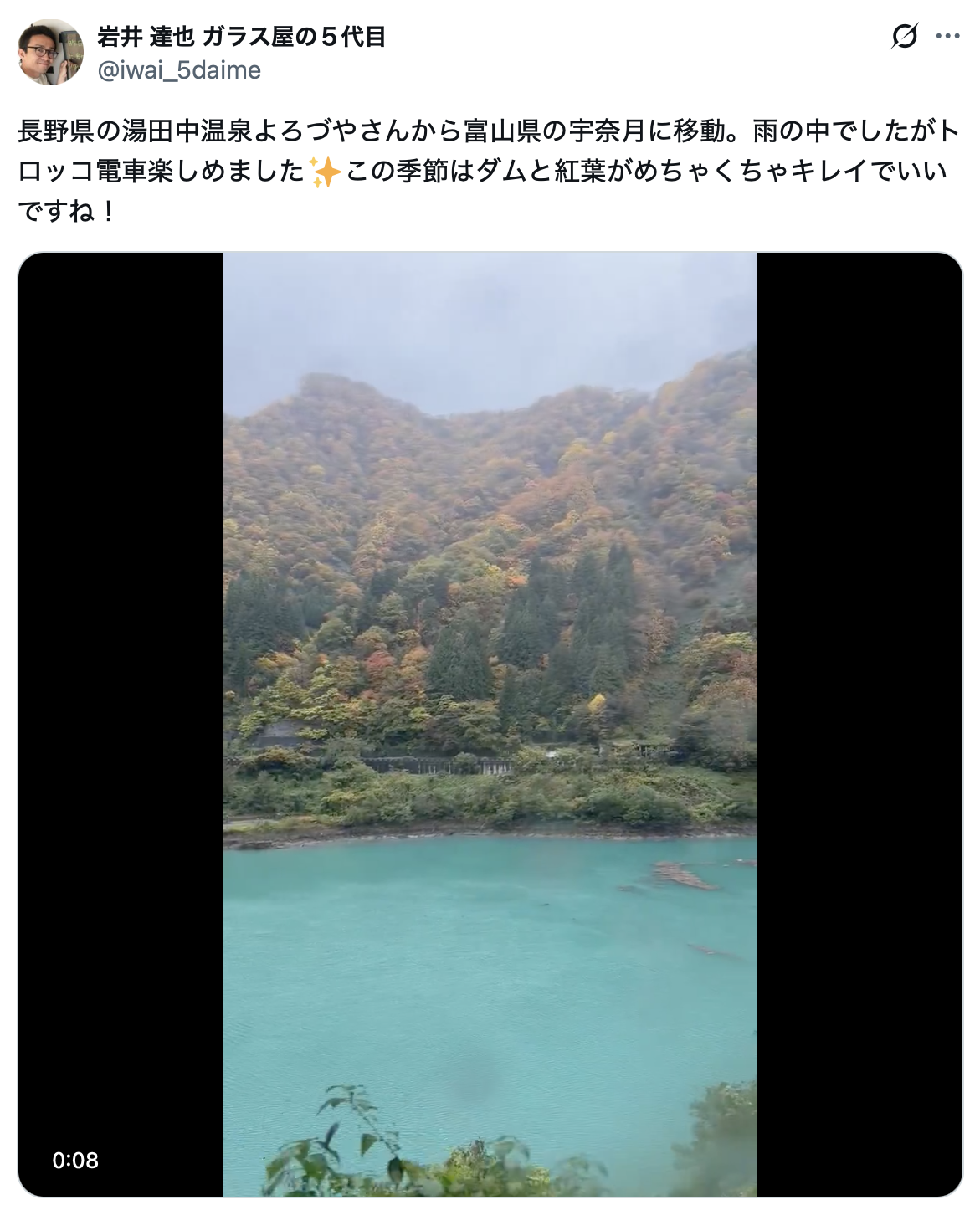Open the video in fullscreen by clicking it
The image size is (980, 1205).
(490, 728)
